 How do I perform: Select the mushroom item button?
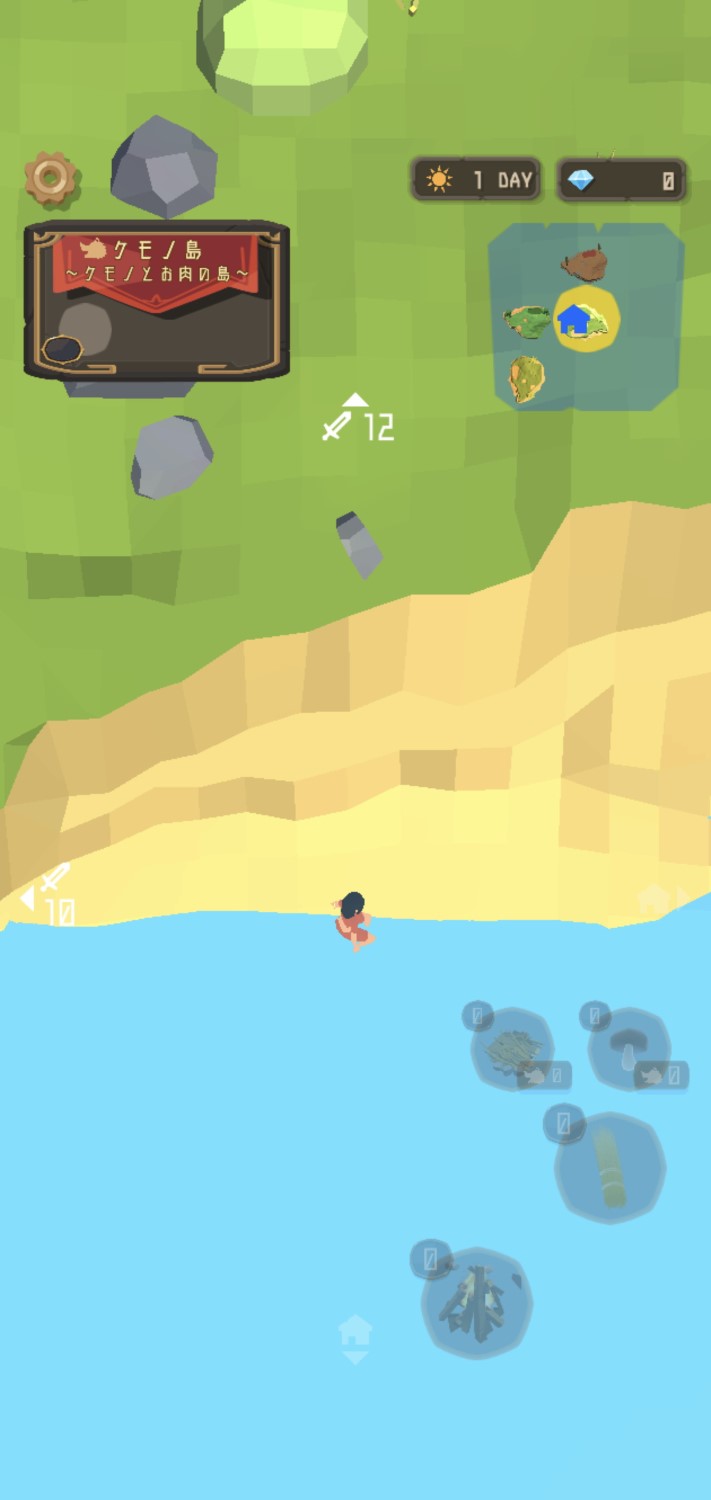(x=628, y=1049)
